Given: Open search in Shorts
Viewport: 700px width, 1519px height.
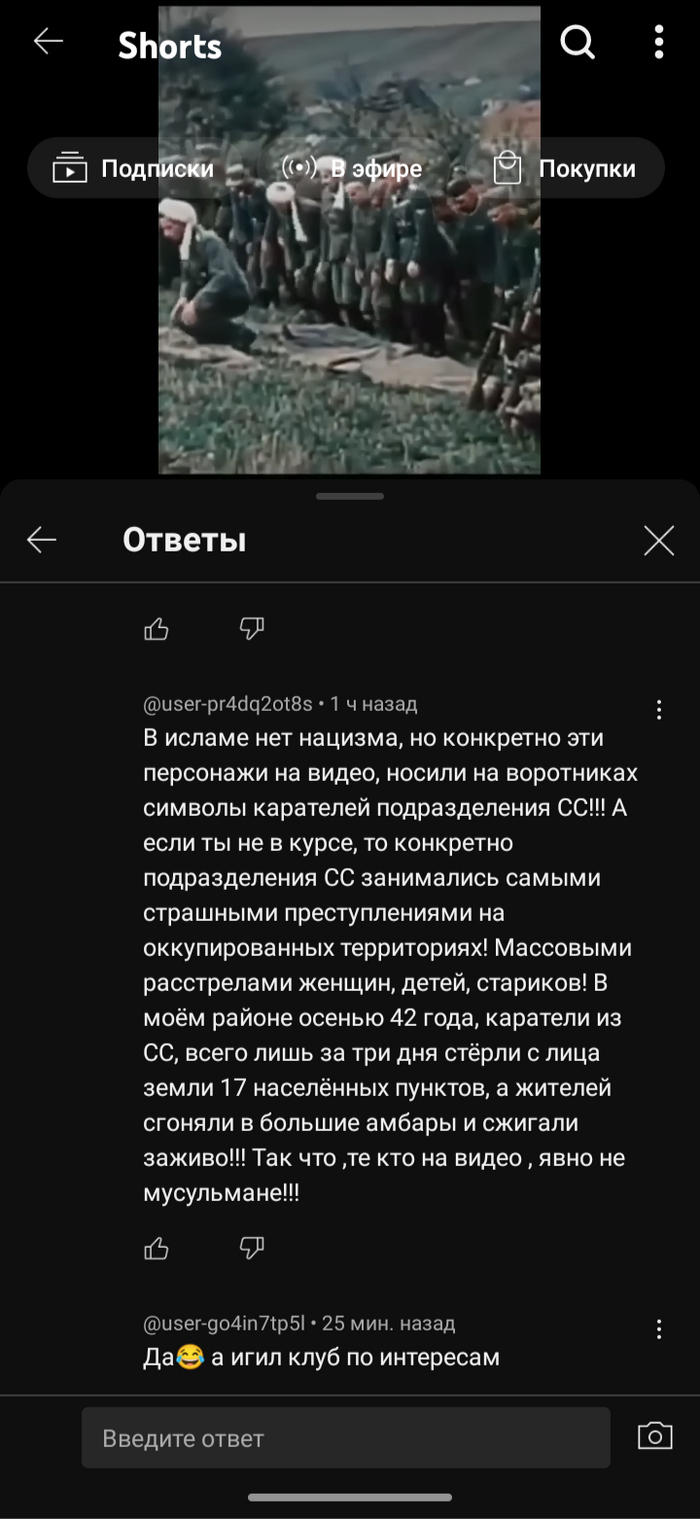Looking at the screenshot, I should [577, 42].
